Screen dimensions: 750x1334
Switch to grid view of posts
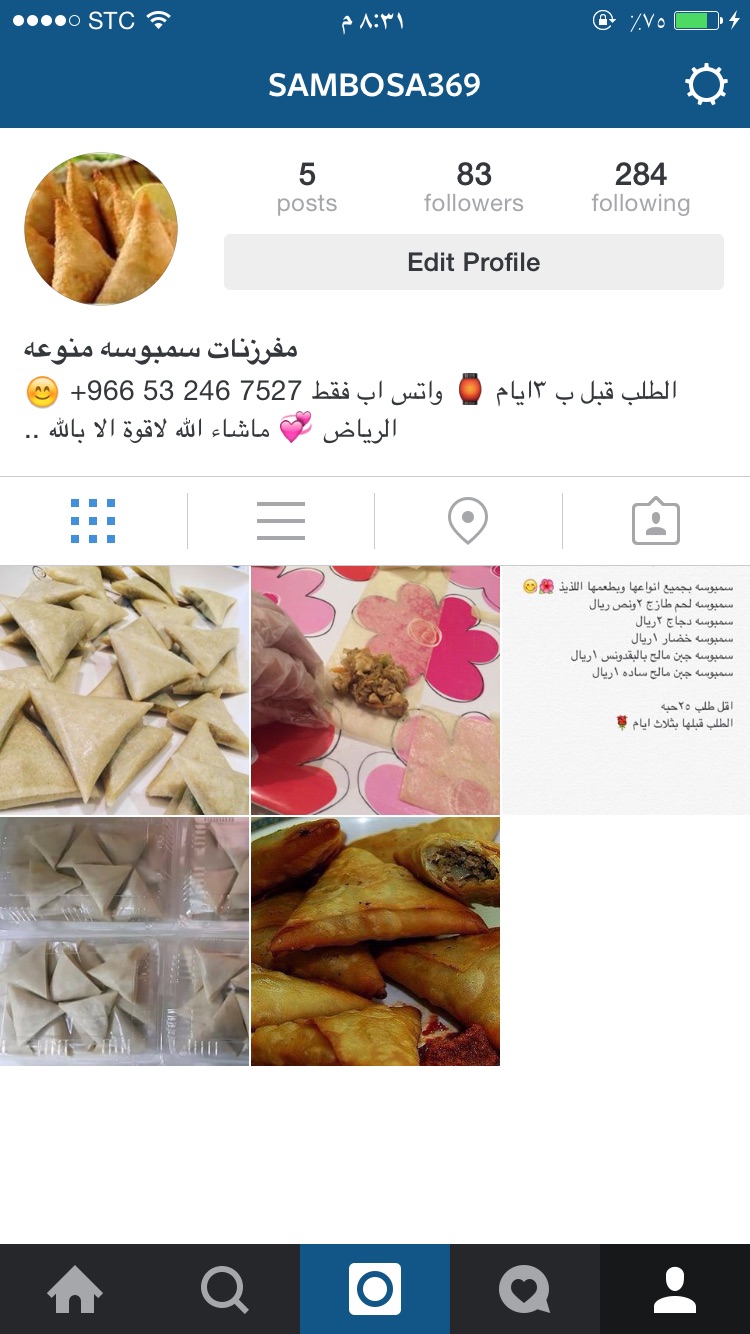93,521
